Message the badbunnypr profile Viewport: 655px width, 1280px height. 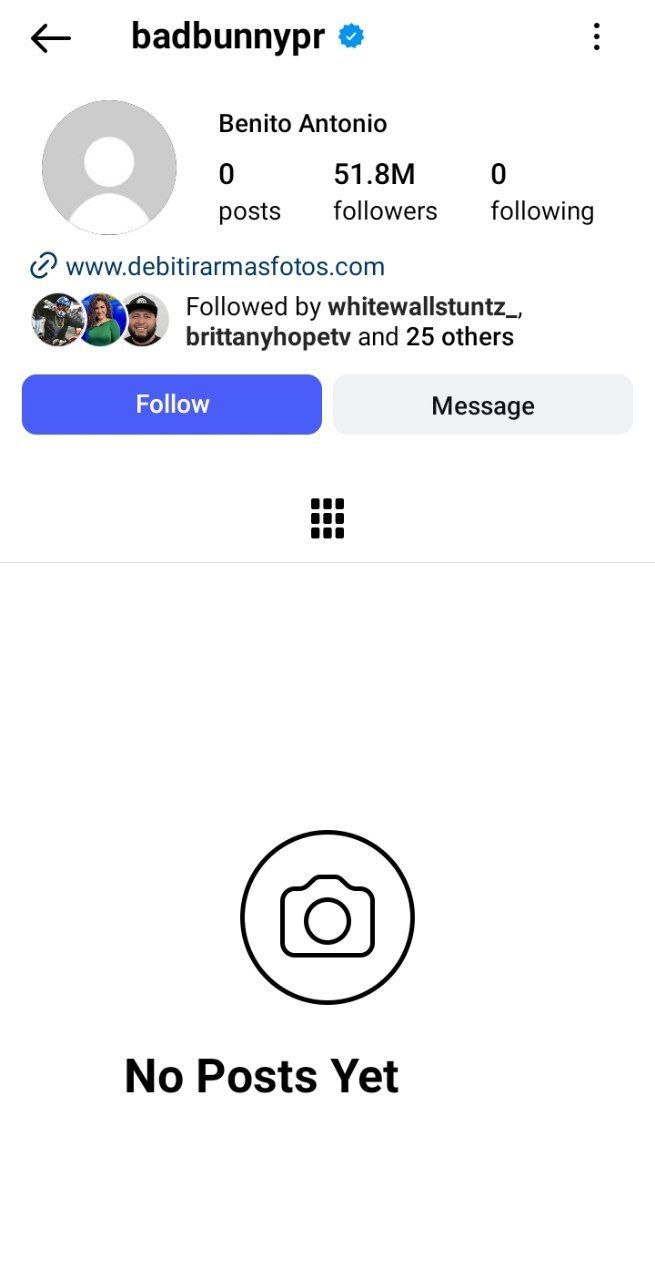pyautogui.click(x=482, y=405)
